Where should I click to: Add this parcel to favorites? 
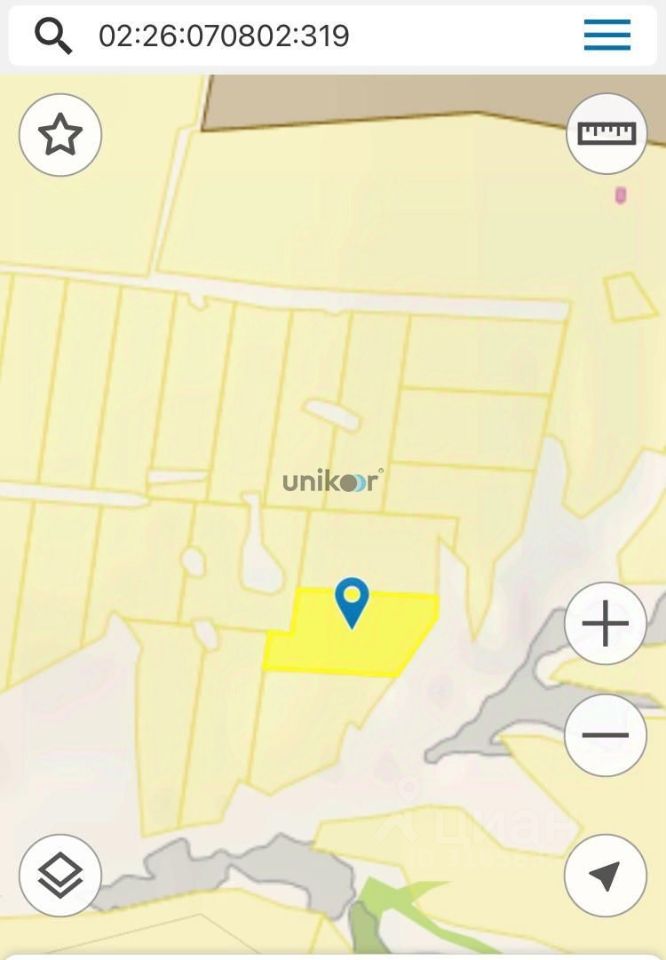click(x=60, y=135)
